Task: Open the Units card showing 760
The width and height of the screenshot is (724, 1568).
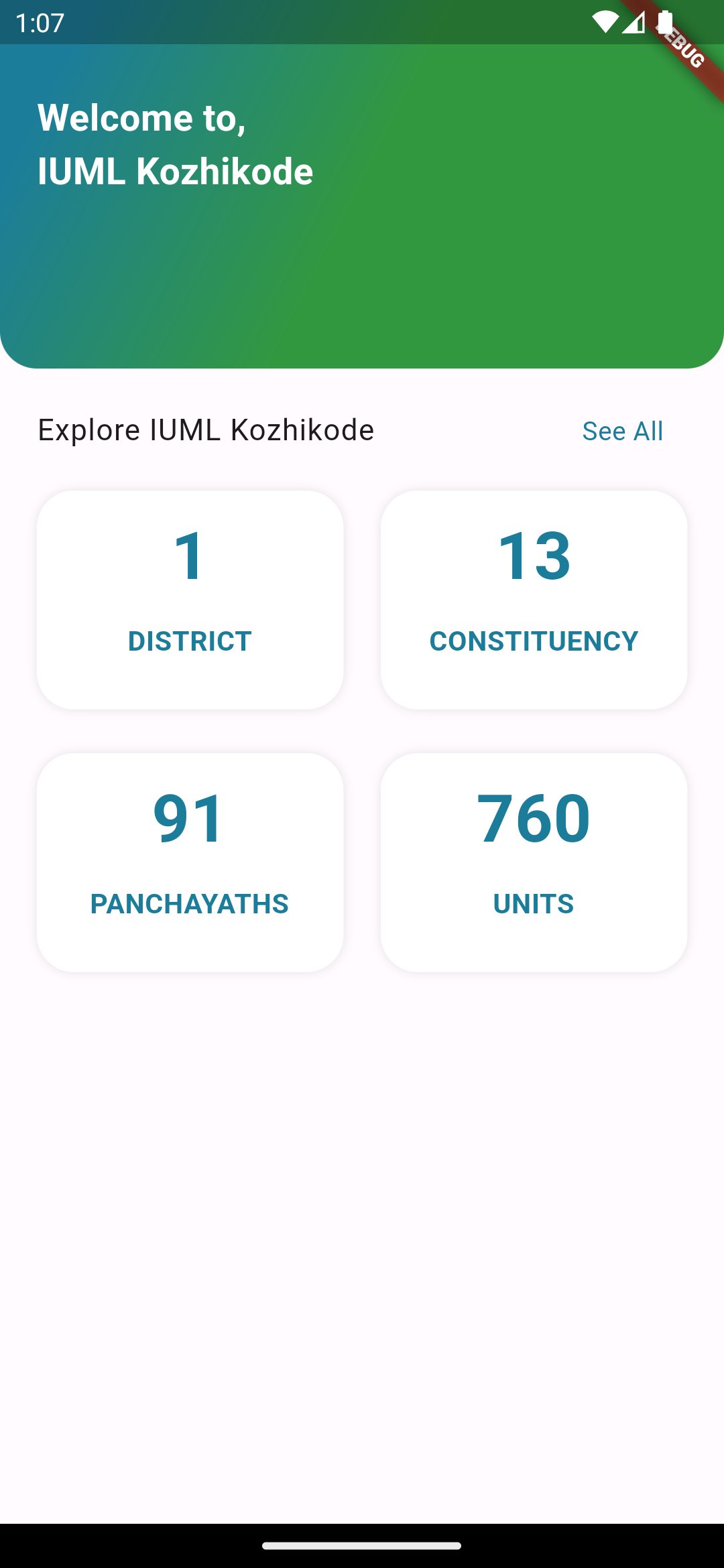Action: (534, 860)
